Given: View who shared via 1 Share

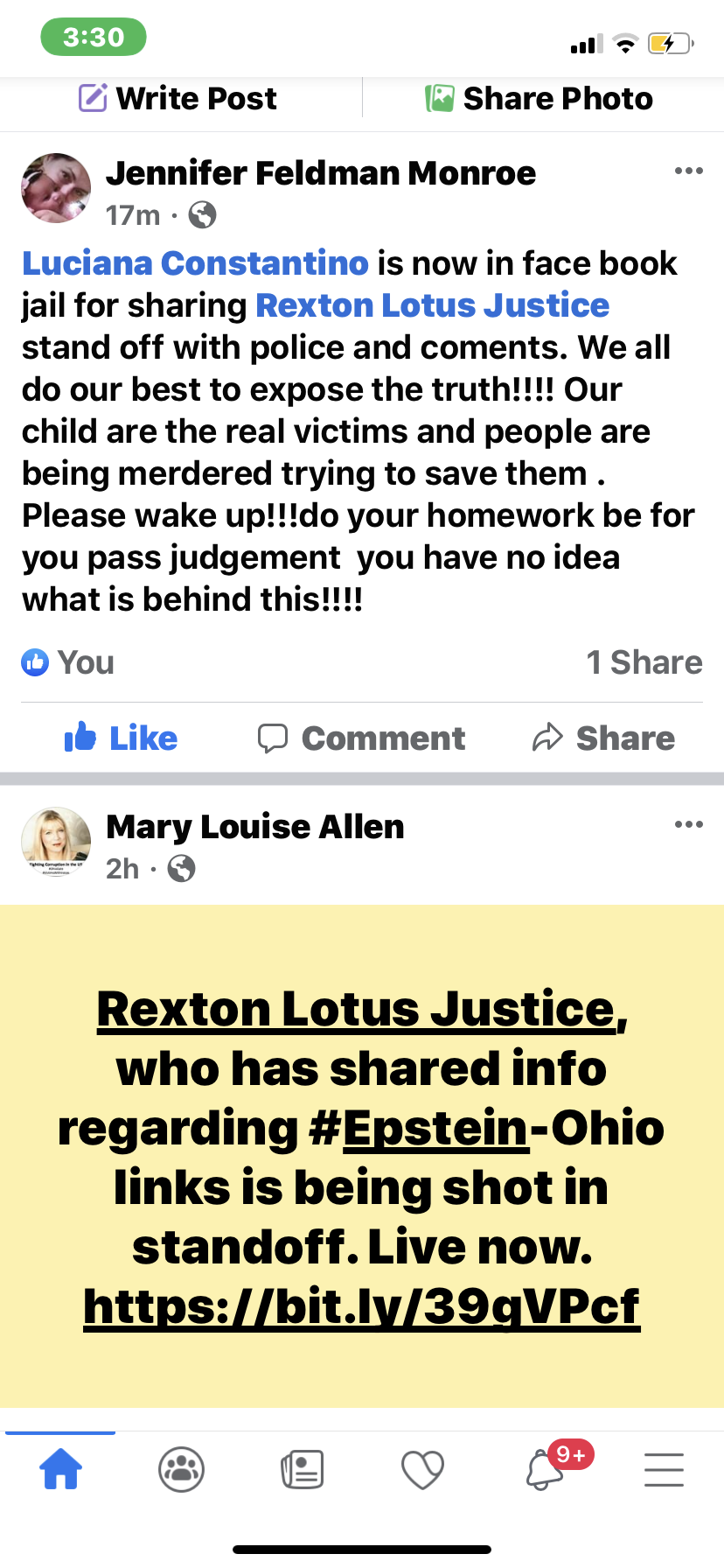Looking at the screenshot, I should [x=644, y=663].
